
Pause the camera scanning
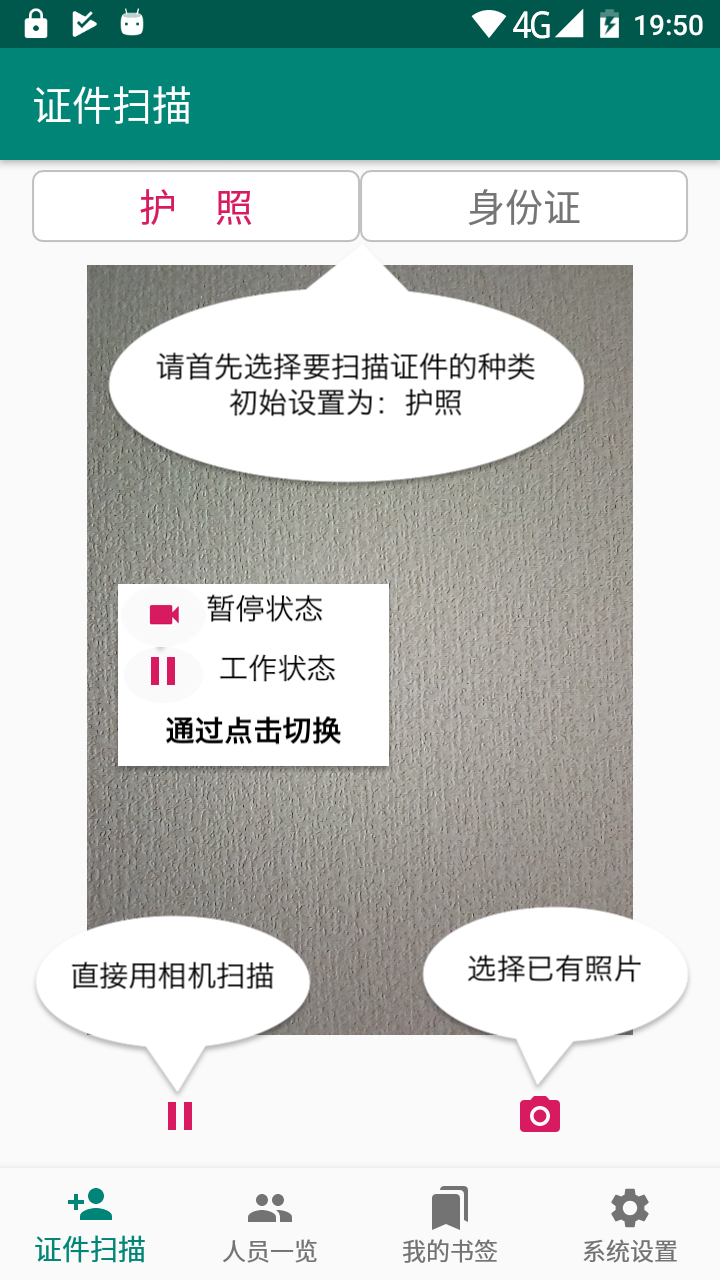click(x=180, y=1115)
